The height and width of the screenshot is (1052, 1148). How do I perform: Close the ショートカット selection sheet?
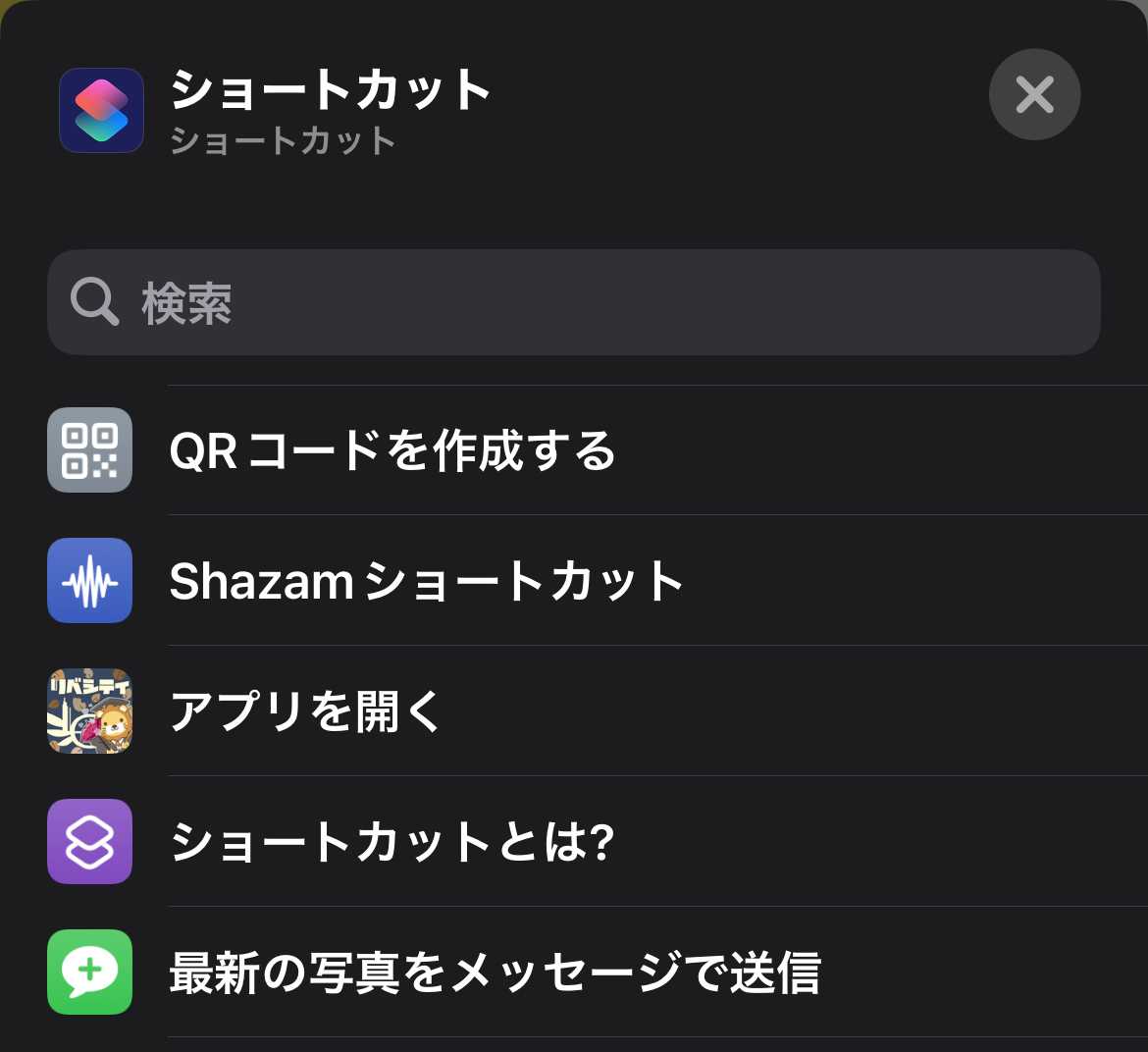1034,95
